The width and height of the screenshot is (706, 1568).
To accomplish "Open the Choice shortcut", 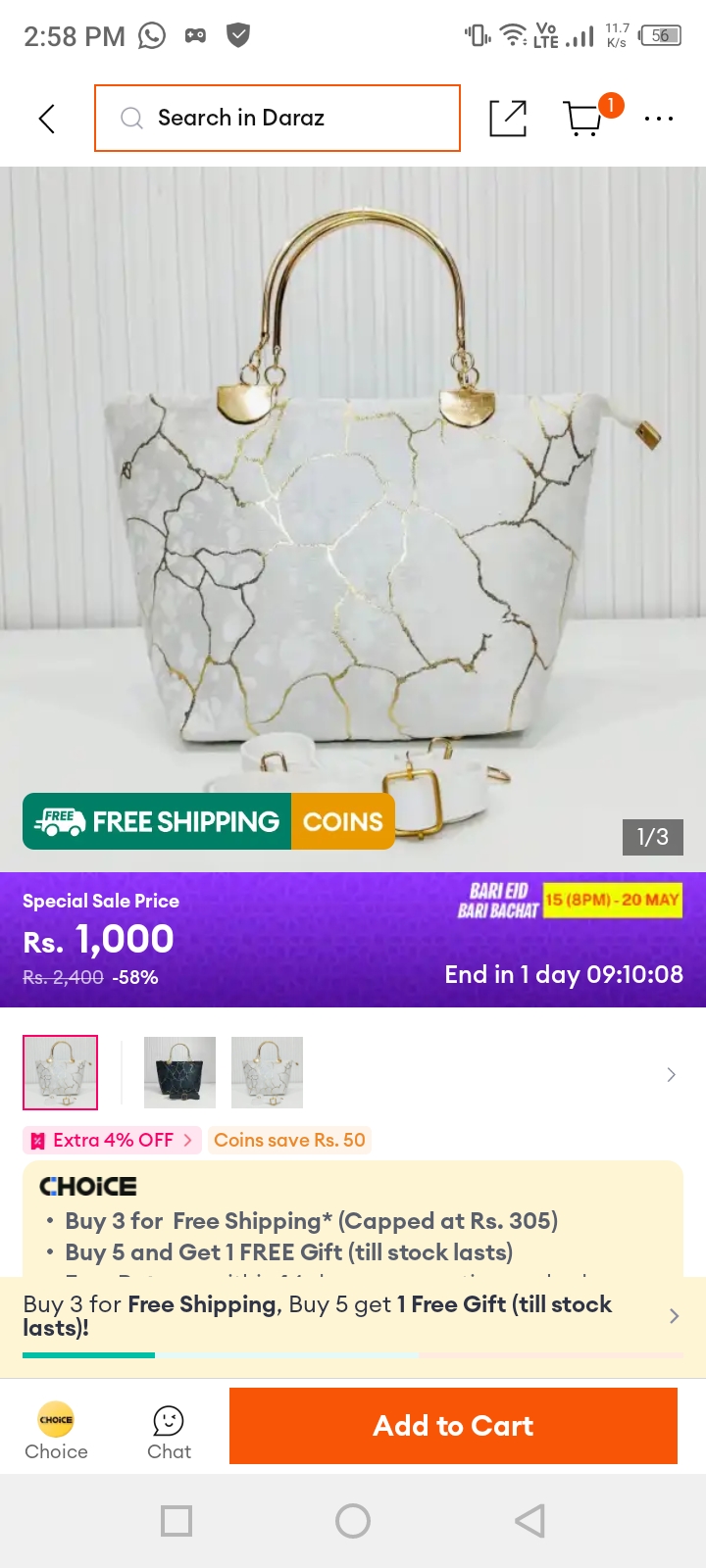I will point(56,1432).
